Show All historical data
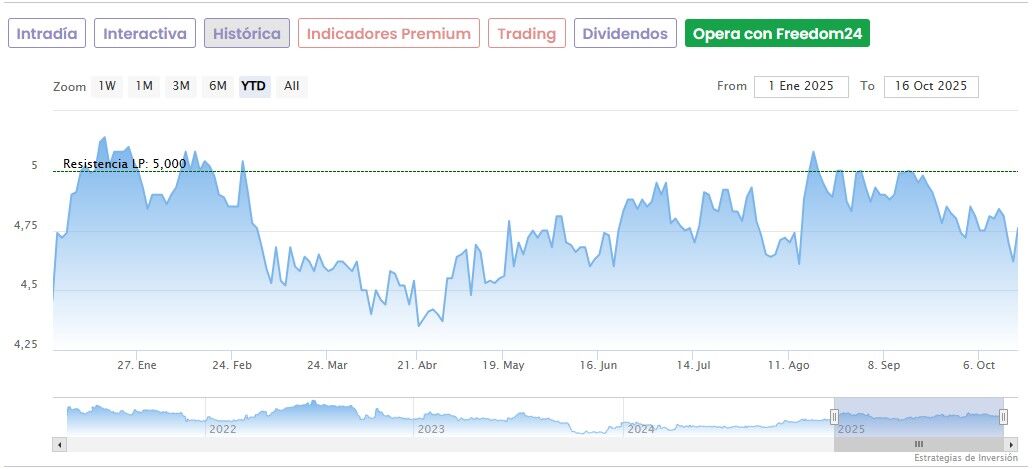Image resolution: width=1032 pixels, height=469 pixels. tap(291, 86)
